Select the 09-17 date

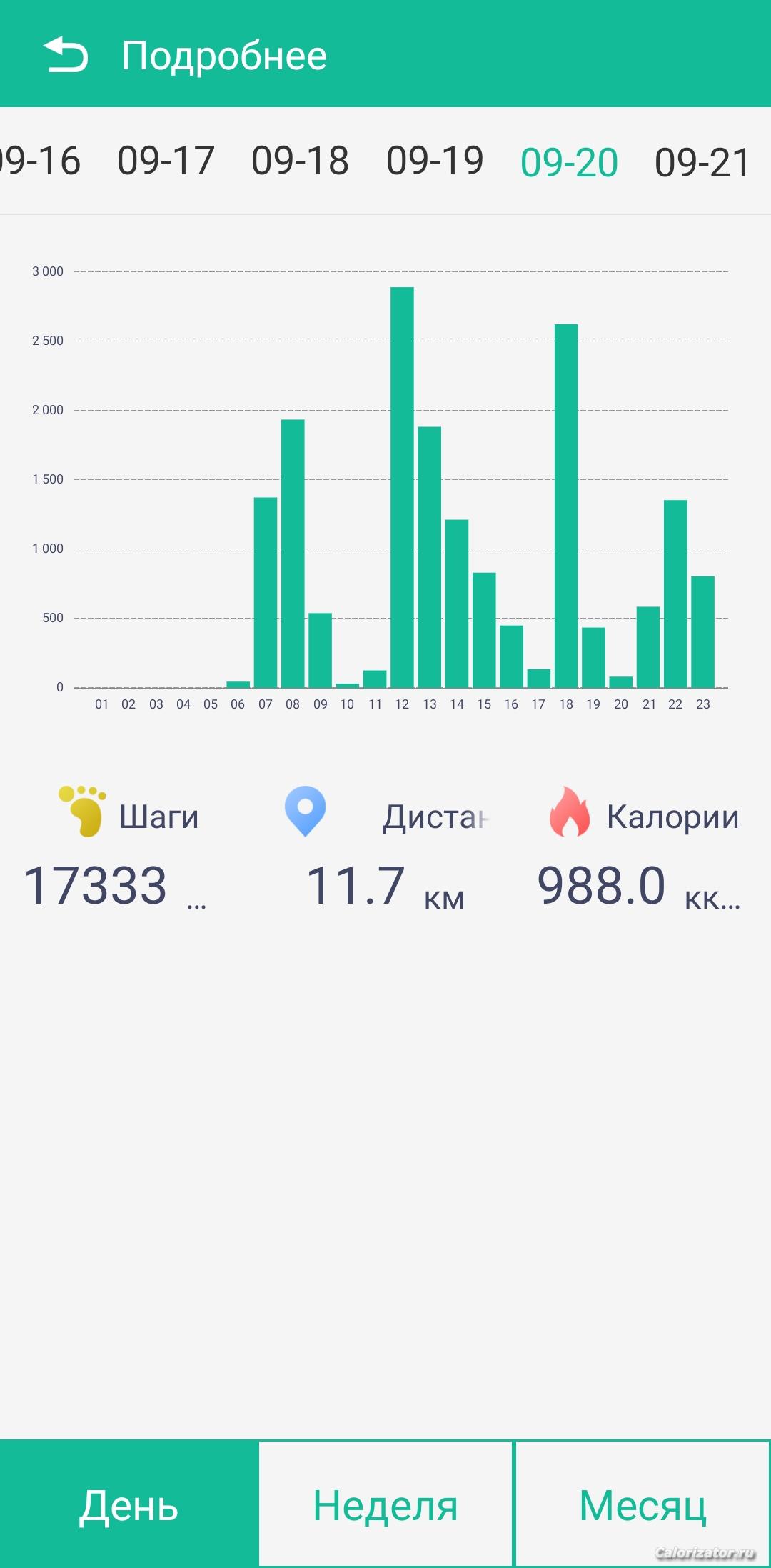pyautogui.click(x=166, y=161)
